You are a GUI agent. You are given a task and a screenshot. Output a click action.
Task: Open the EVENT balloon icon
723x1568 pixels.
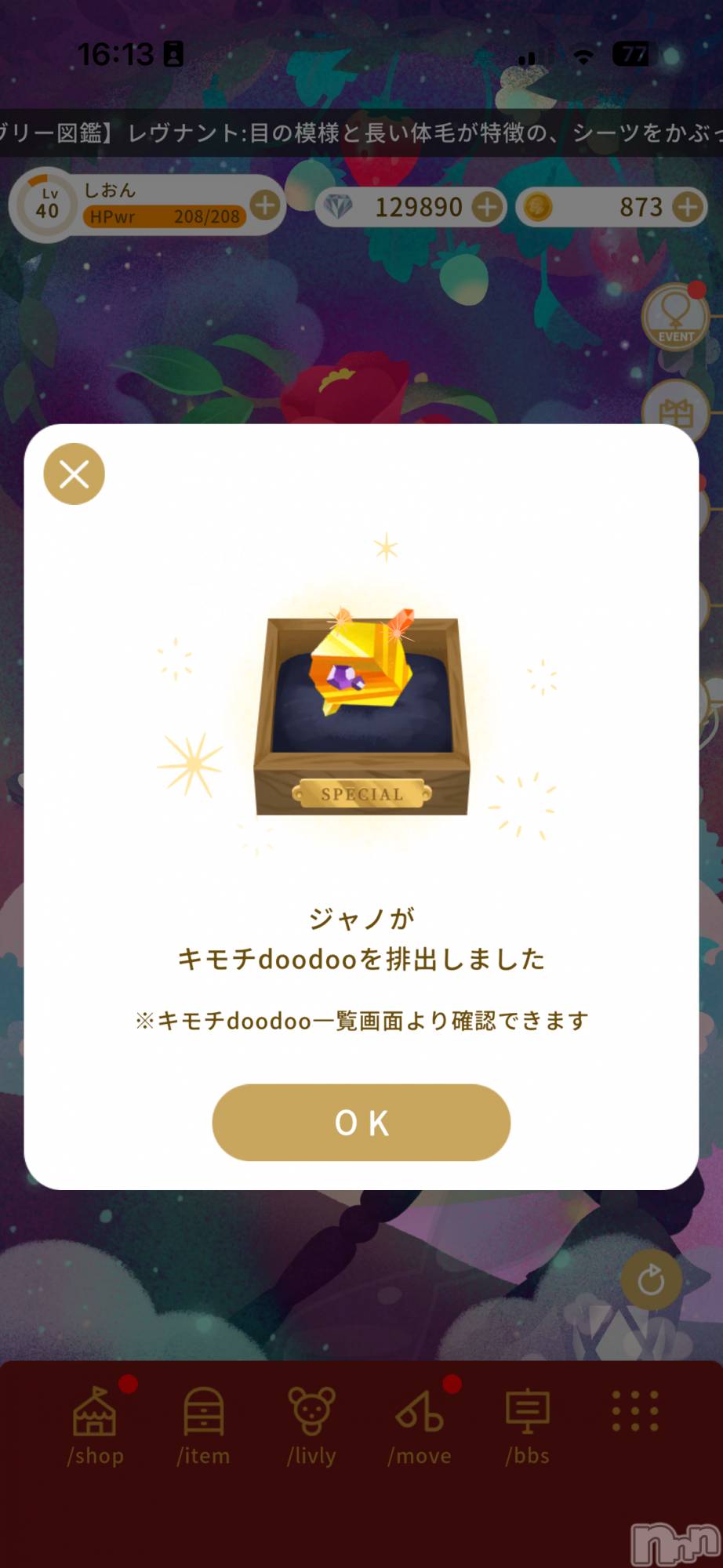pos(676,319)
